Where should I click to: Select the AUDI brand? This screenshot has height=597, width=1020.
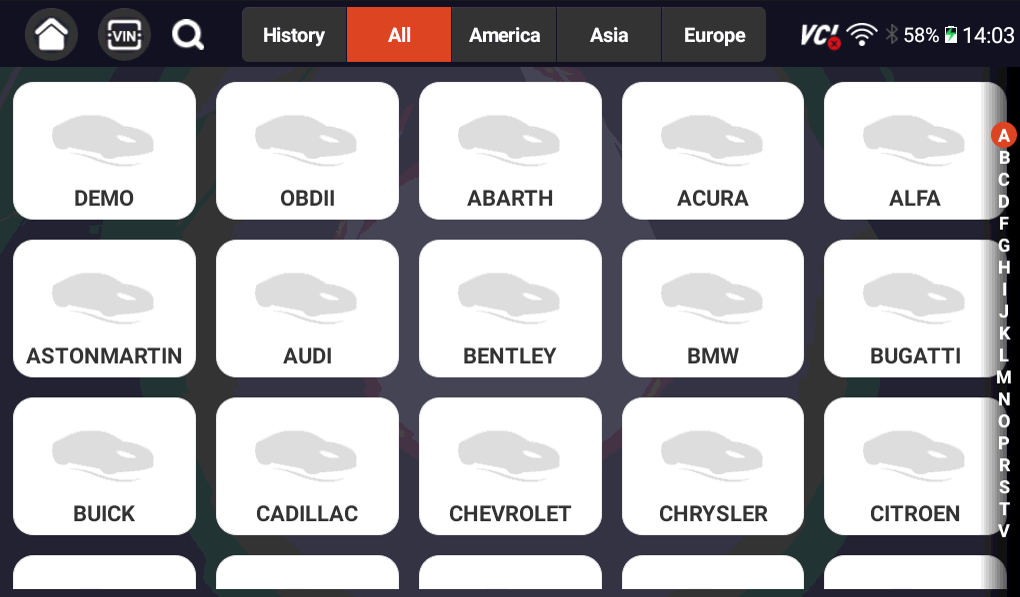307,309
